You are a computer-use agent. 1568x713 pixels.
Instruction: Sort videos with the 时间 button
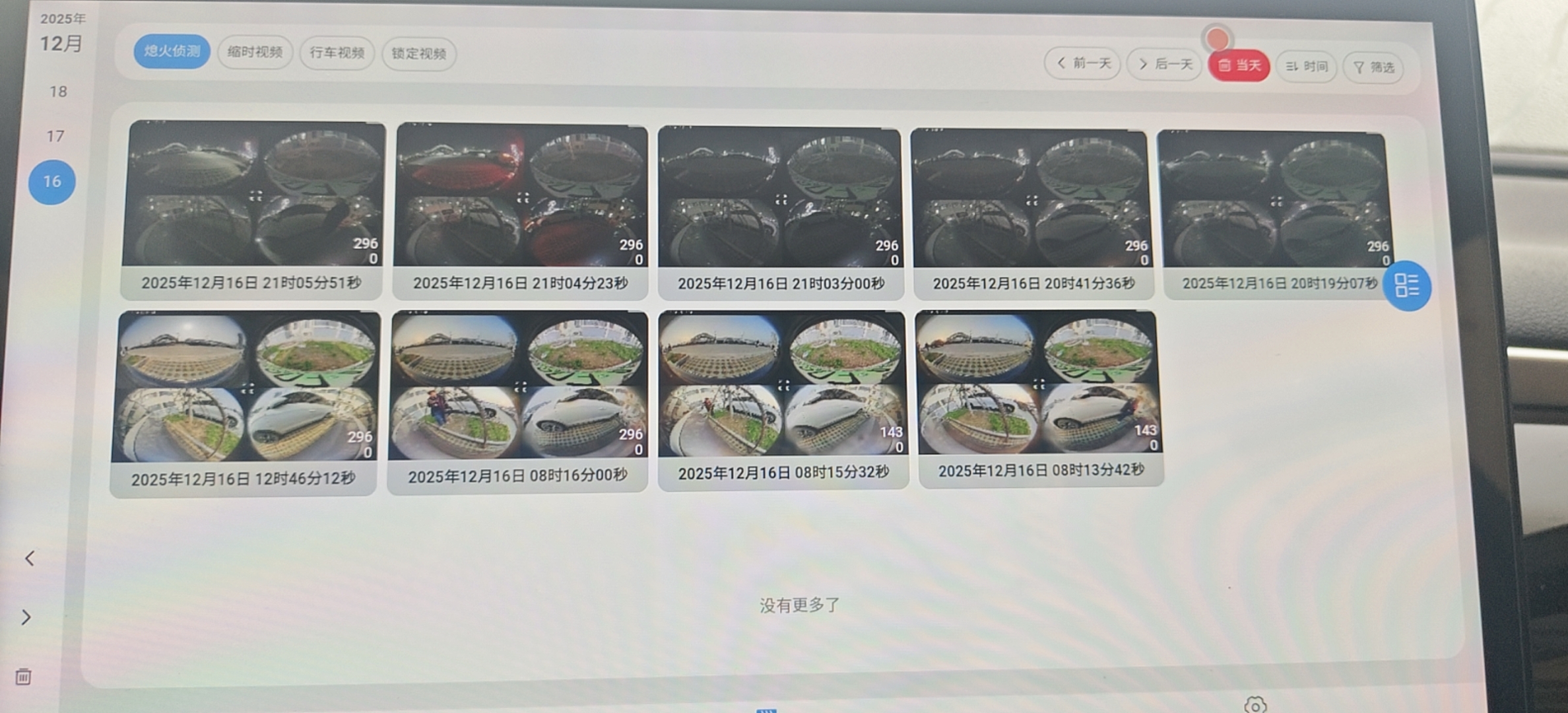(1307, 67)
